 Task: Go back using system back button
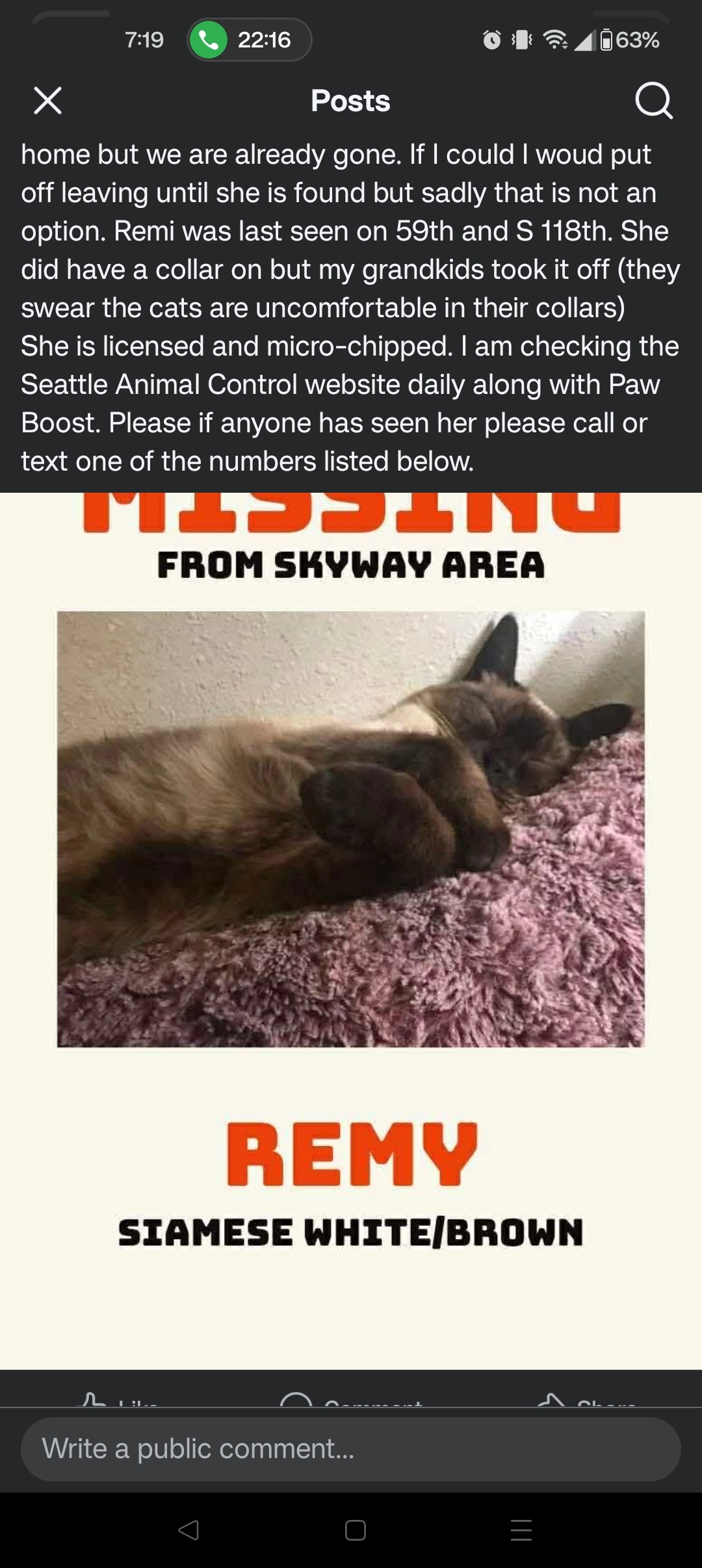(x=188, y=1530)
